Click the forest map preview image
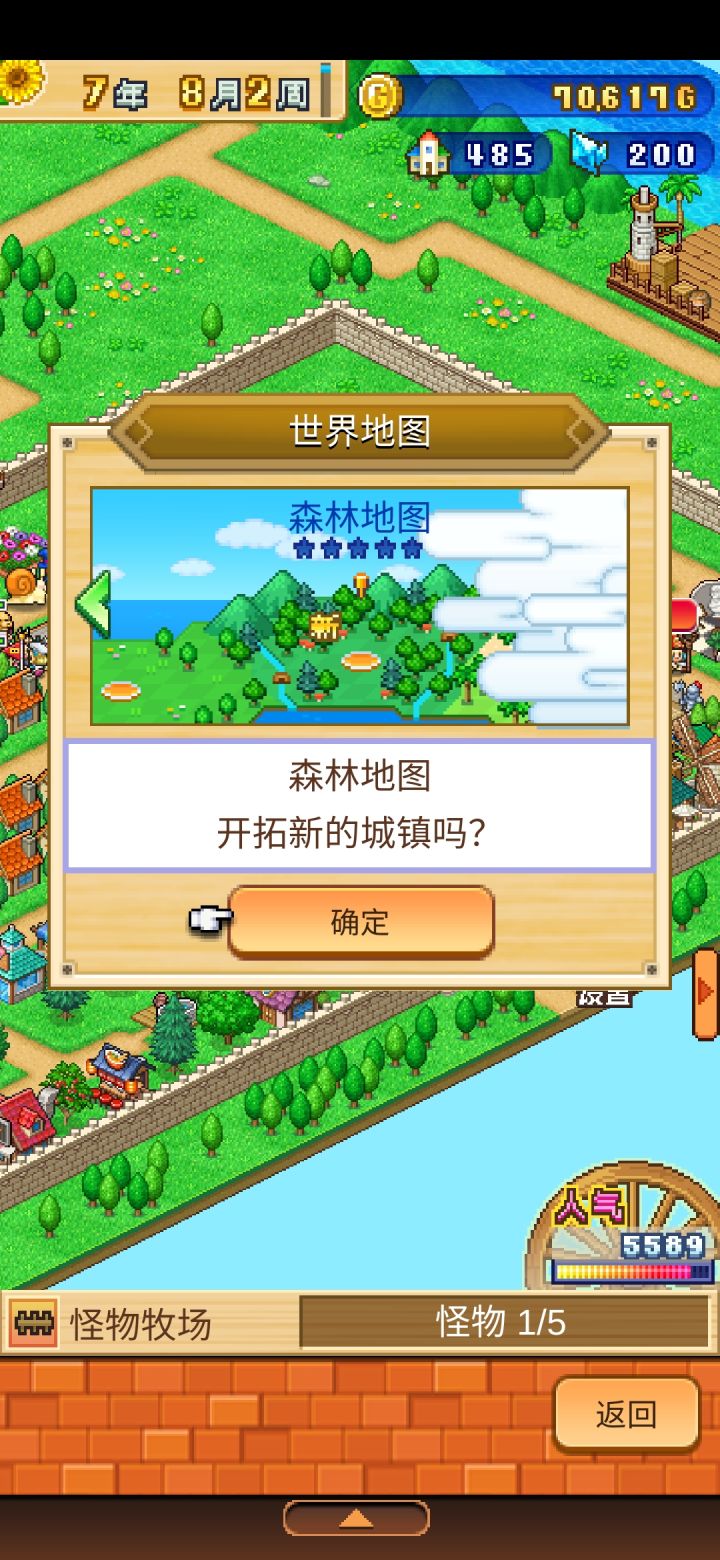Image resolution: width=720 pixels, height=1560 pixels. coord(358,600)
